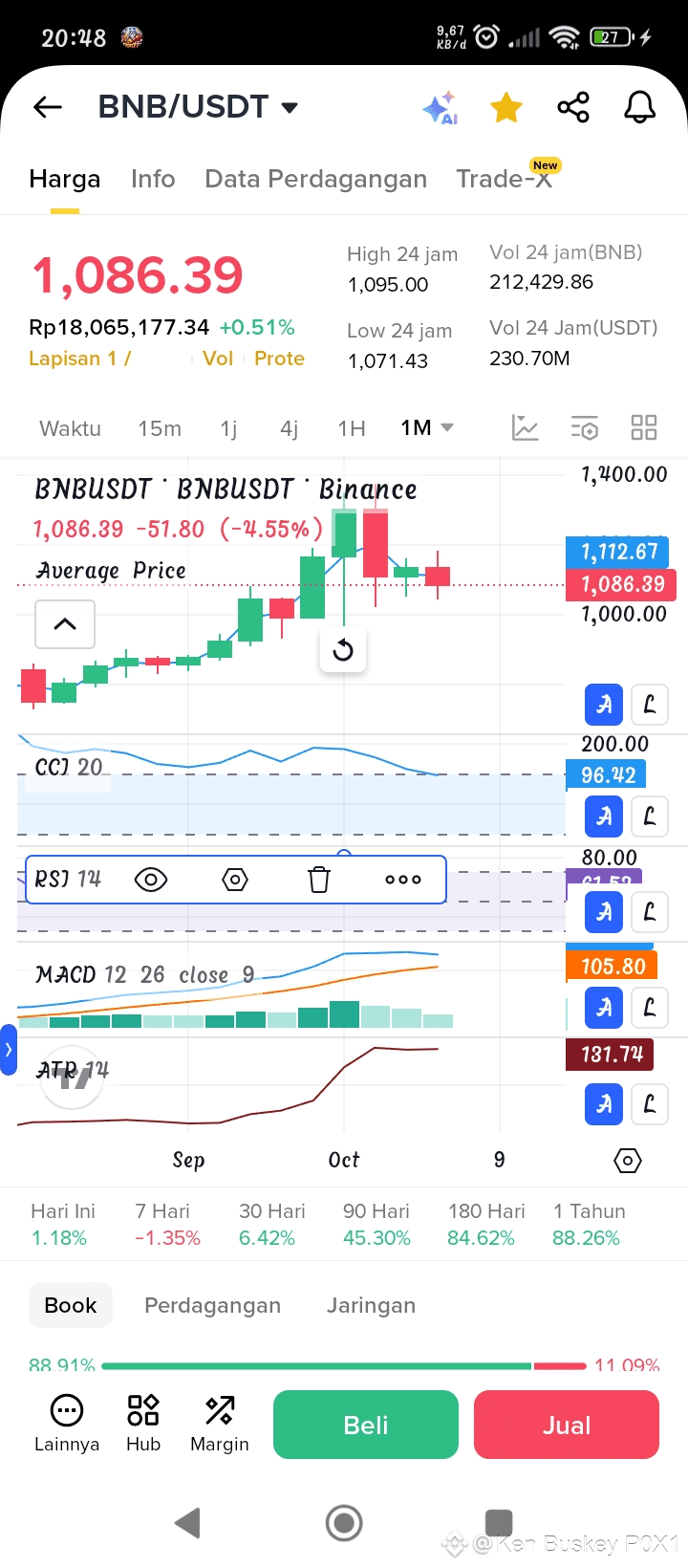Open Margin trading
Image resolution: width=688 pixels, height=1568 pixels.
pyautogui.click(x=220, y=1423)
